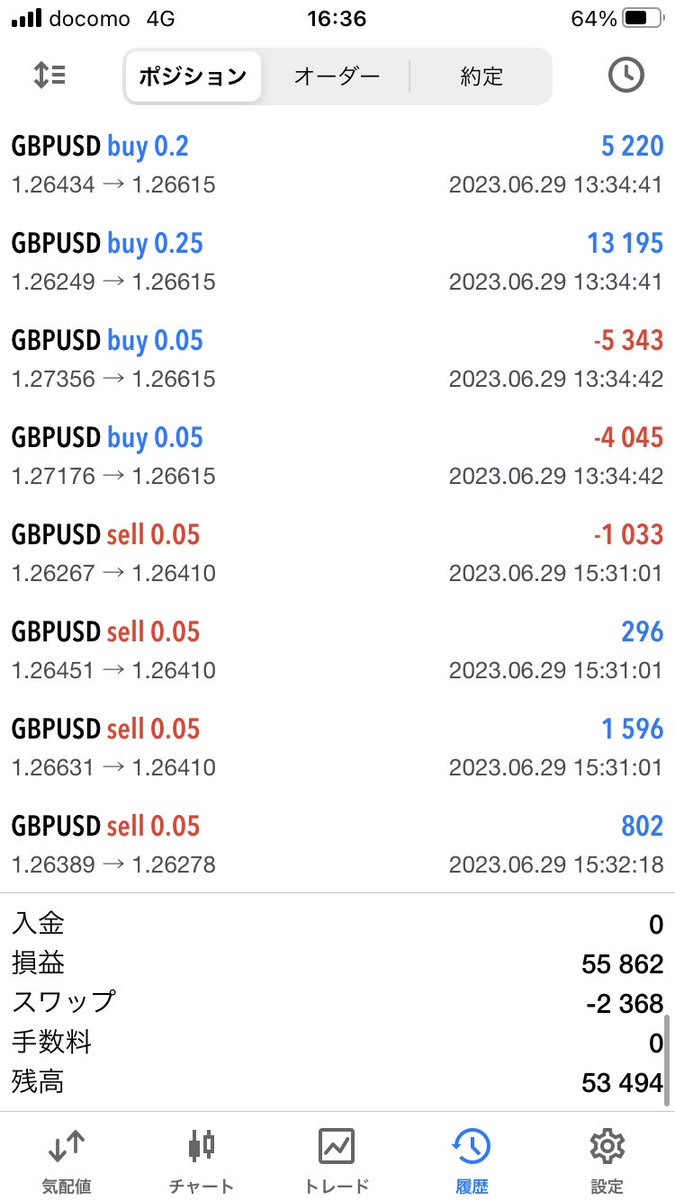
Task: Open the history period clock icon
Action: (626, 75)
